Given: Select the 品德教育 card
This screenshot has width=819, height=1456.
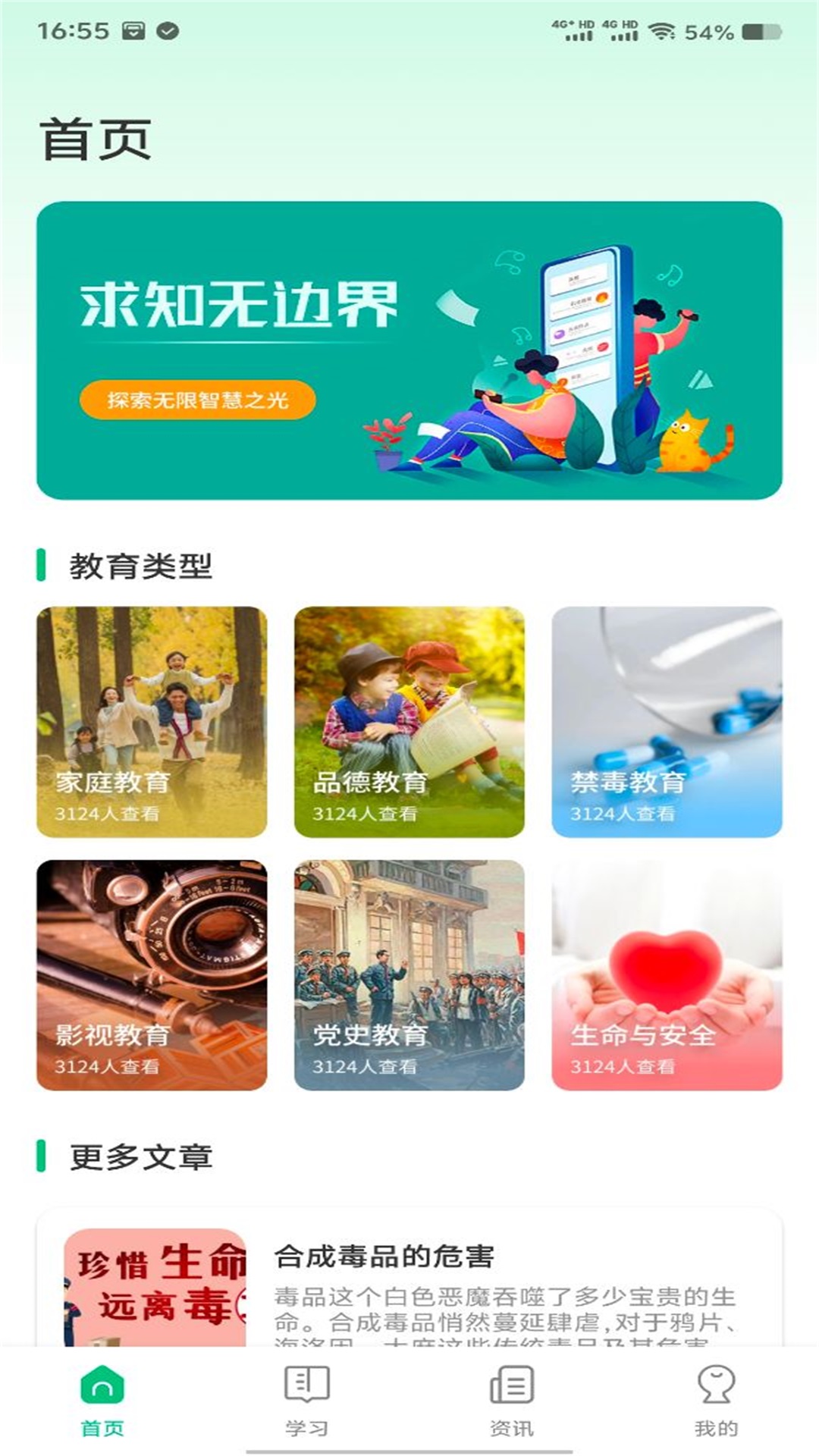Looking at the screenshot, I should (x=409, y=721).
